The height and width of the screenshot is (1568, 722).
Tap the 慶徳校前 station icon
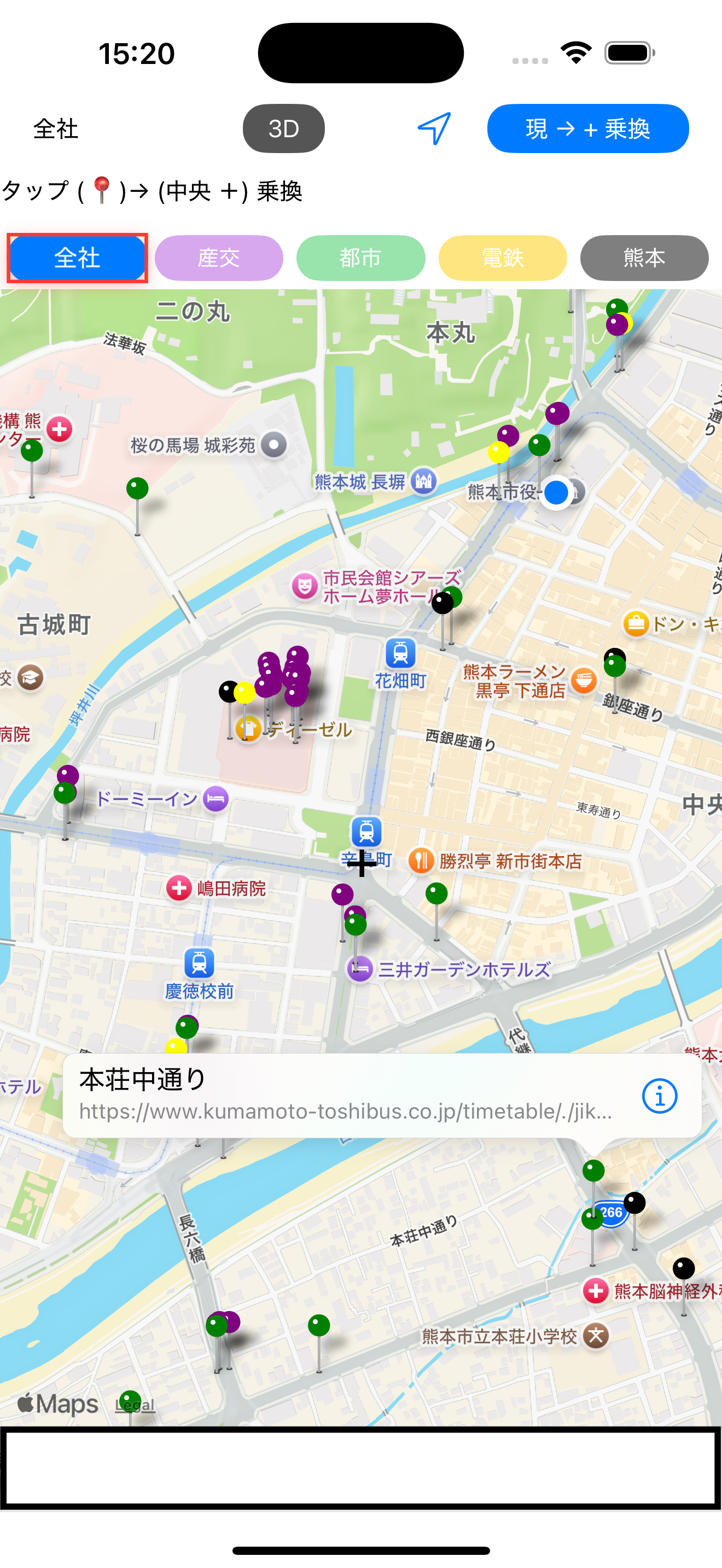[x=198, y=962]
